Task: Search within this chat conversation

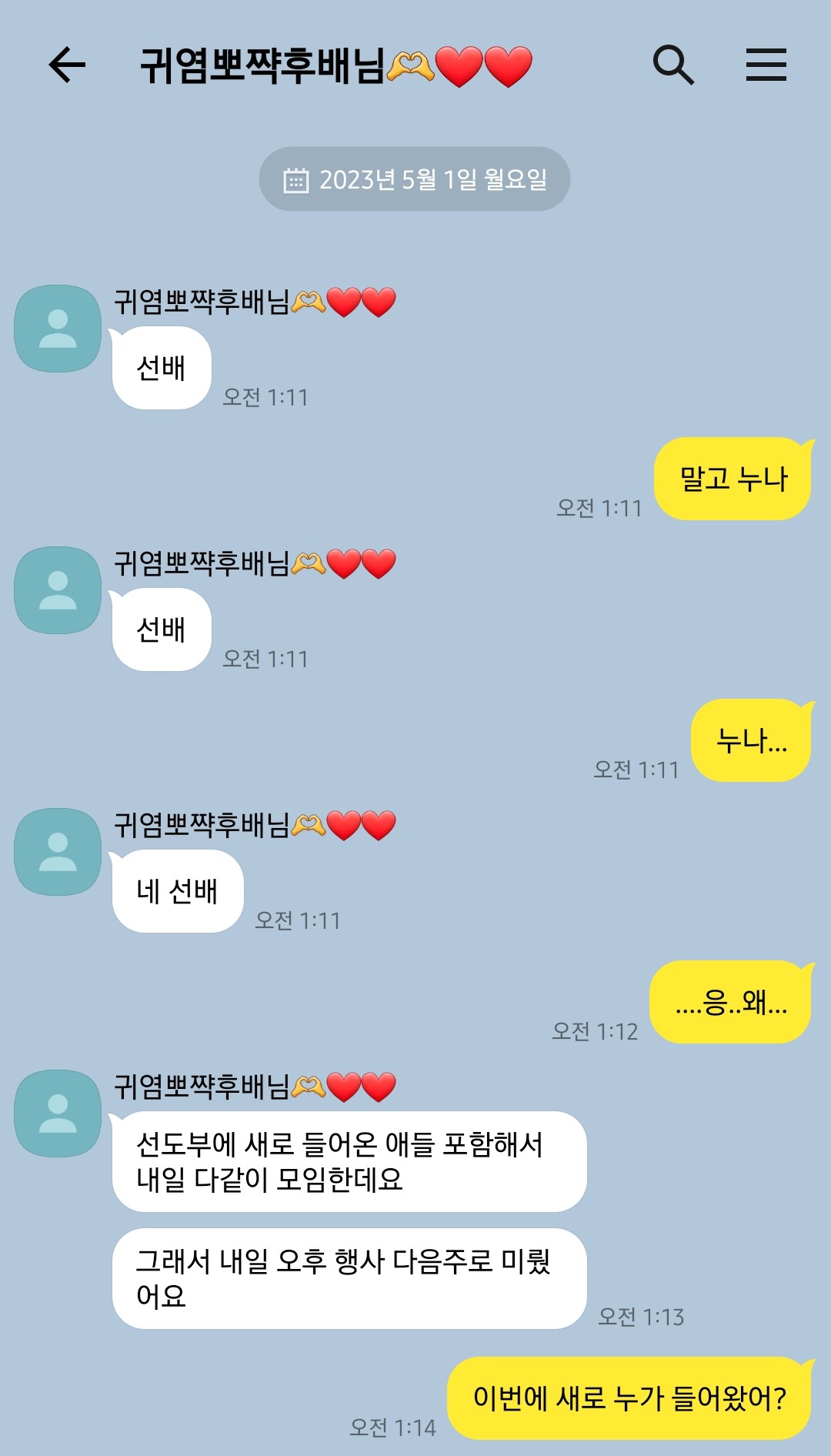Action: tap(673, 65)
